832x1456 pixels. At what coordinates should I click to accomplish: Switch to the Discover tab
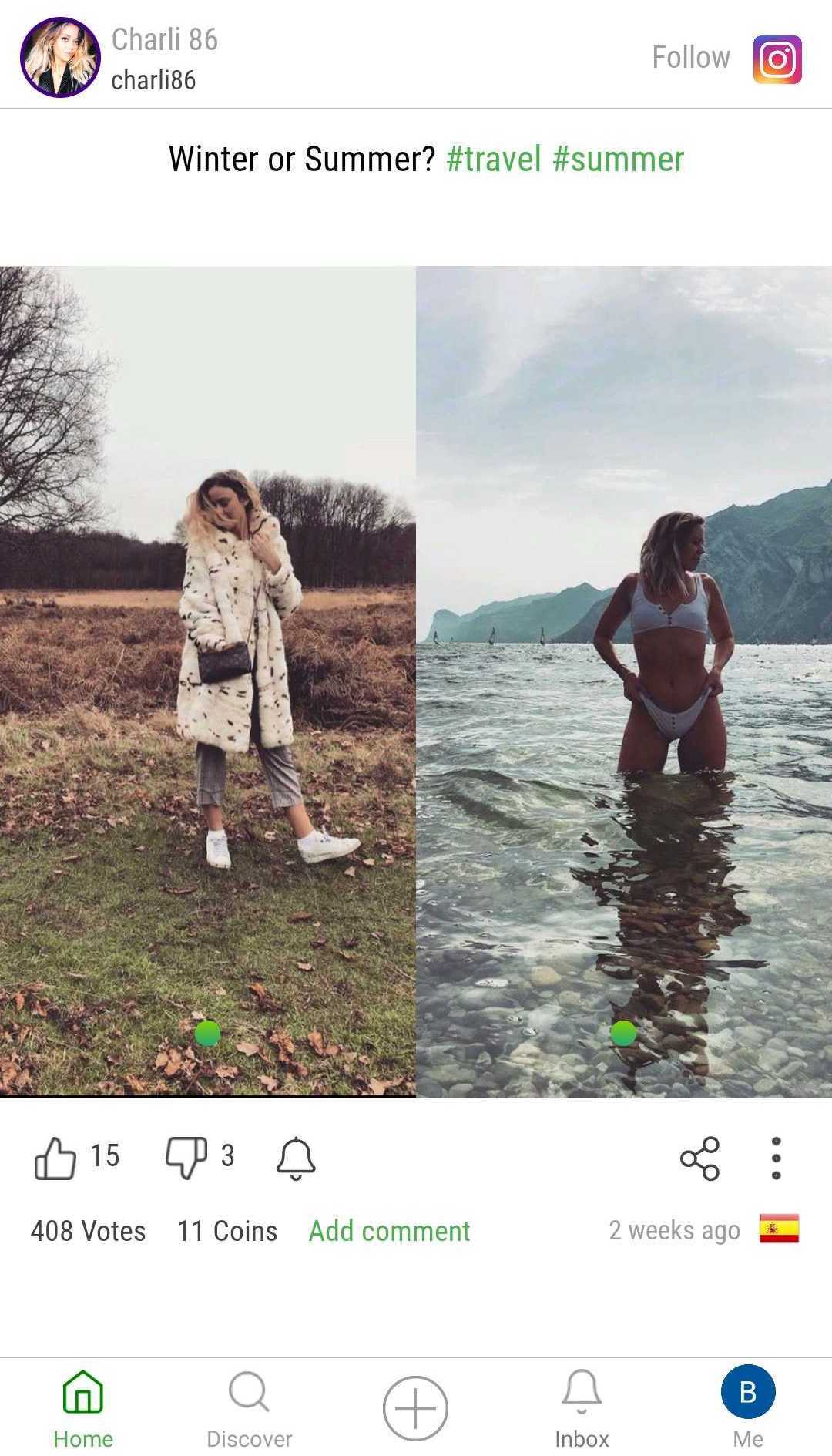point(249,1407)
